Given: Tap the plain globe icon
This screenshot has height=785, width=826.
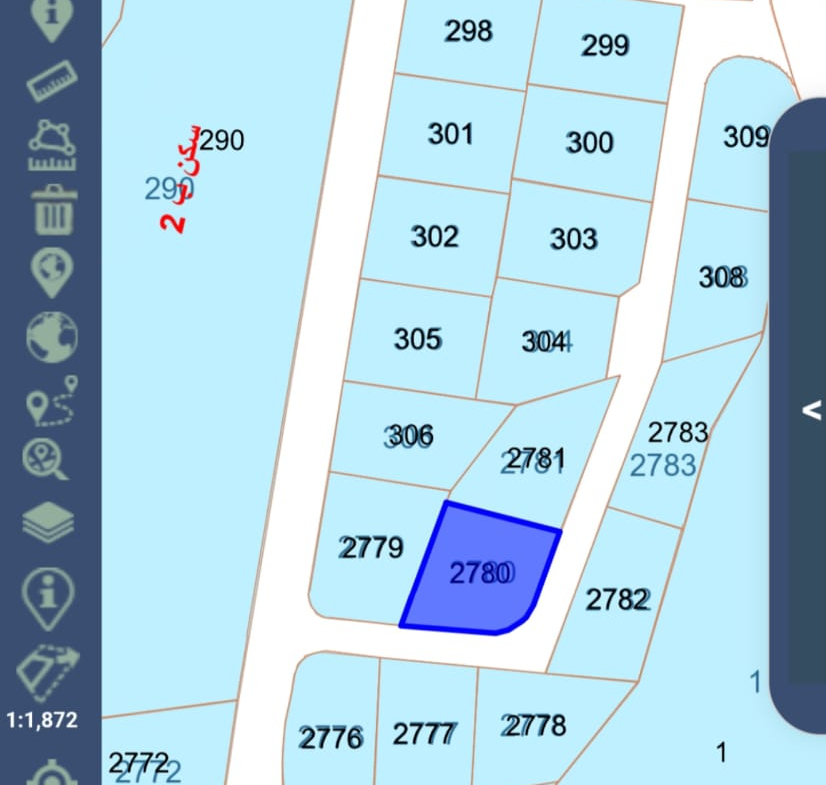Looking at the screenshot, I should point(52,337).
